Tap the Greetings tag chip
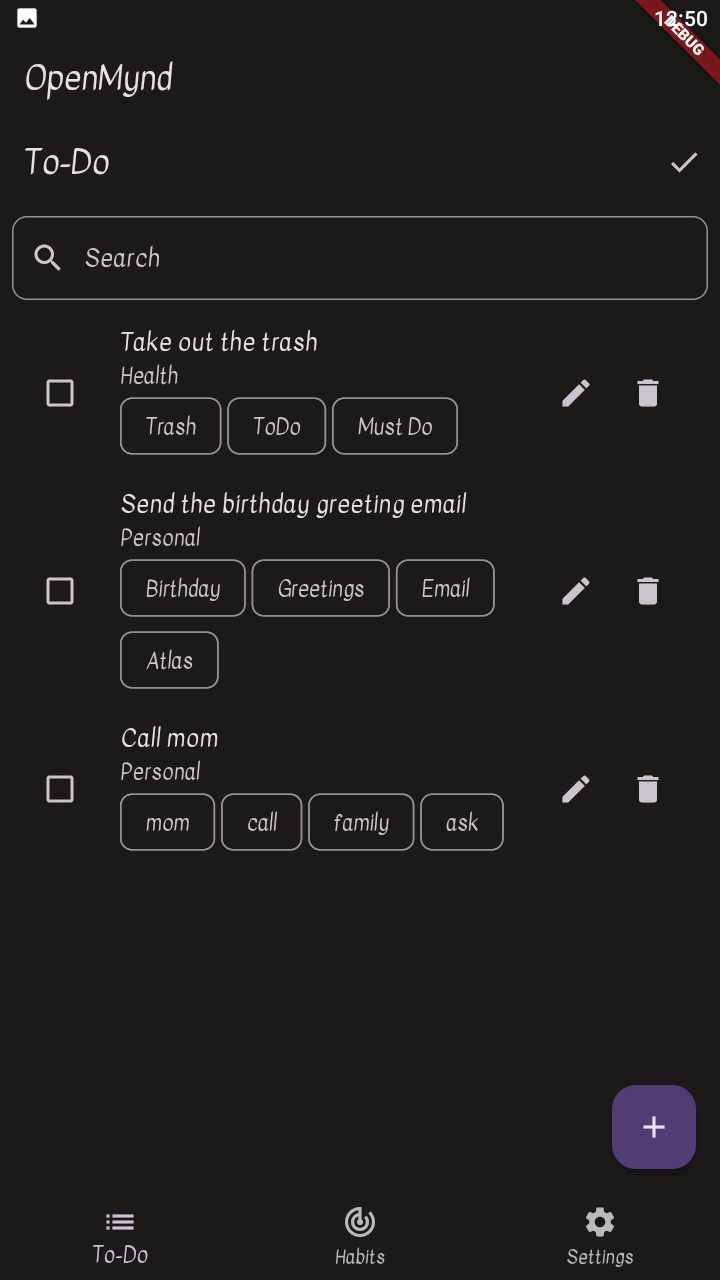Screen dimensions: 720x1280 pos(321,588)
